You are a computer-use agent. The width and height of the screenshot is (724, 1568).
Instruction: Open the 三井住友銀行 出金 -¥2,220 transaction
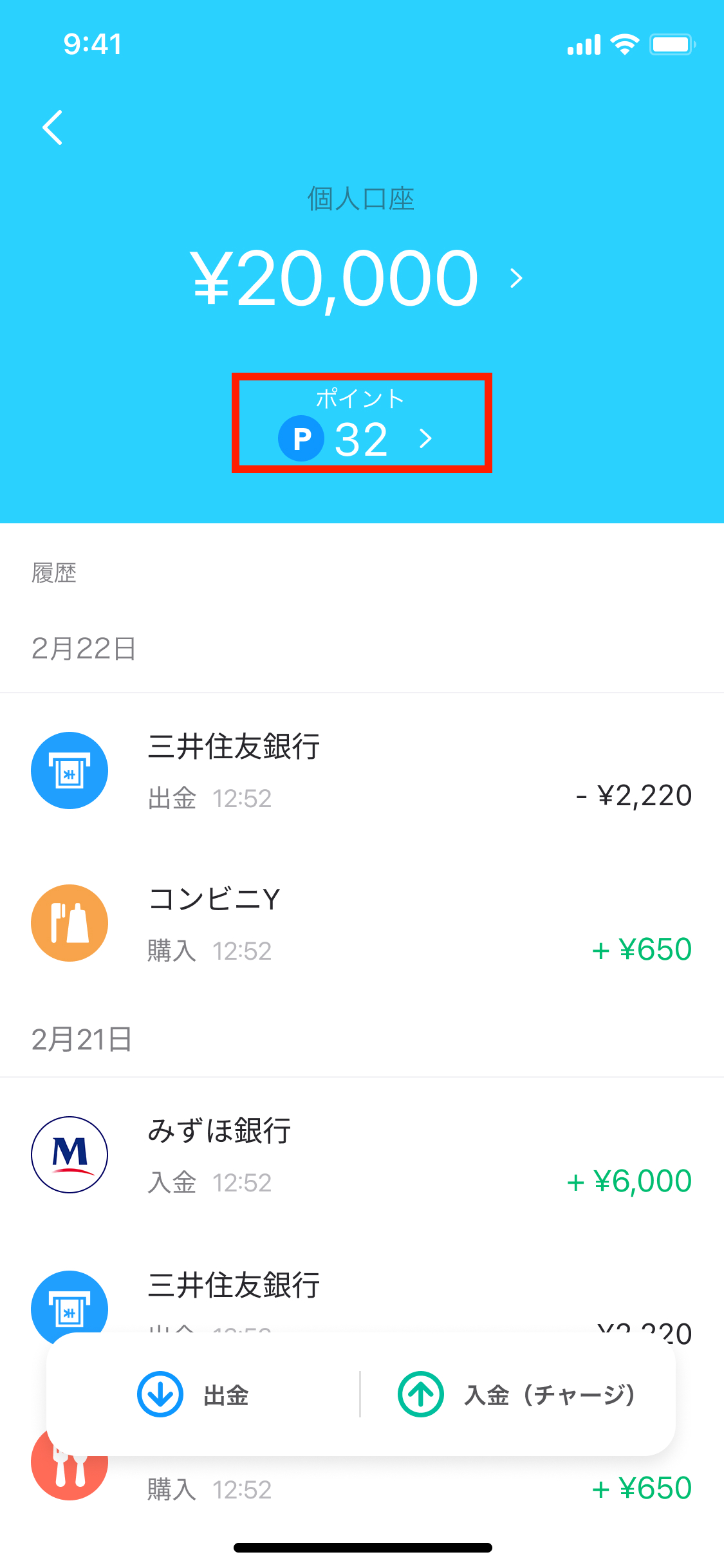tap(362, 771)
